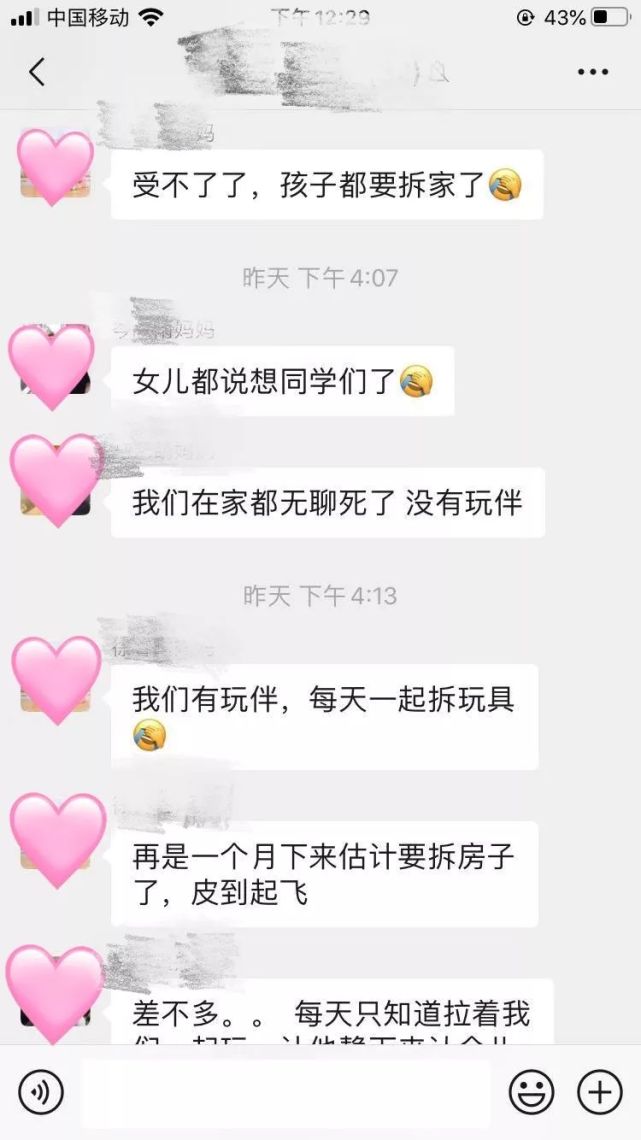Open the chat's three-dot menu
Viewport: 641px width, 1140px height.
pyautogui.click(x=593, y=72)
